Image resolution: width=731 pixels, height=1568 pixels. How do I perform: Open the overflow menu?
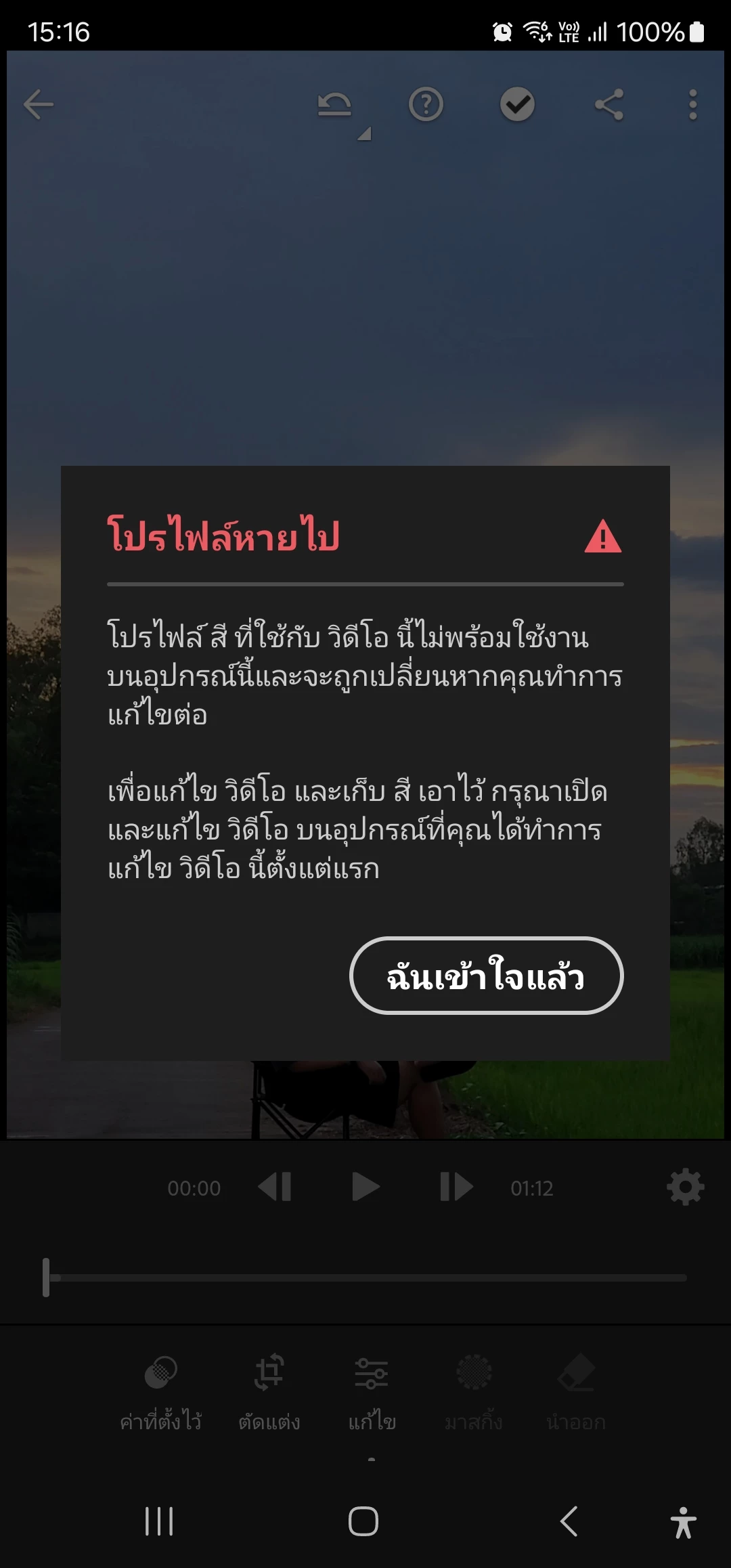(x=692, y=105)
